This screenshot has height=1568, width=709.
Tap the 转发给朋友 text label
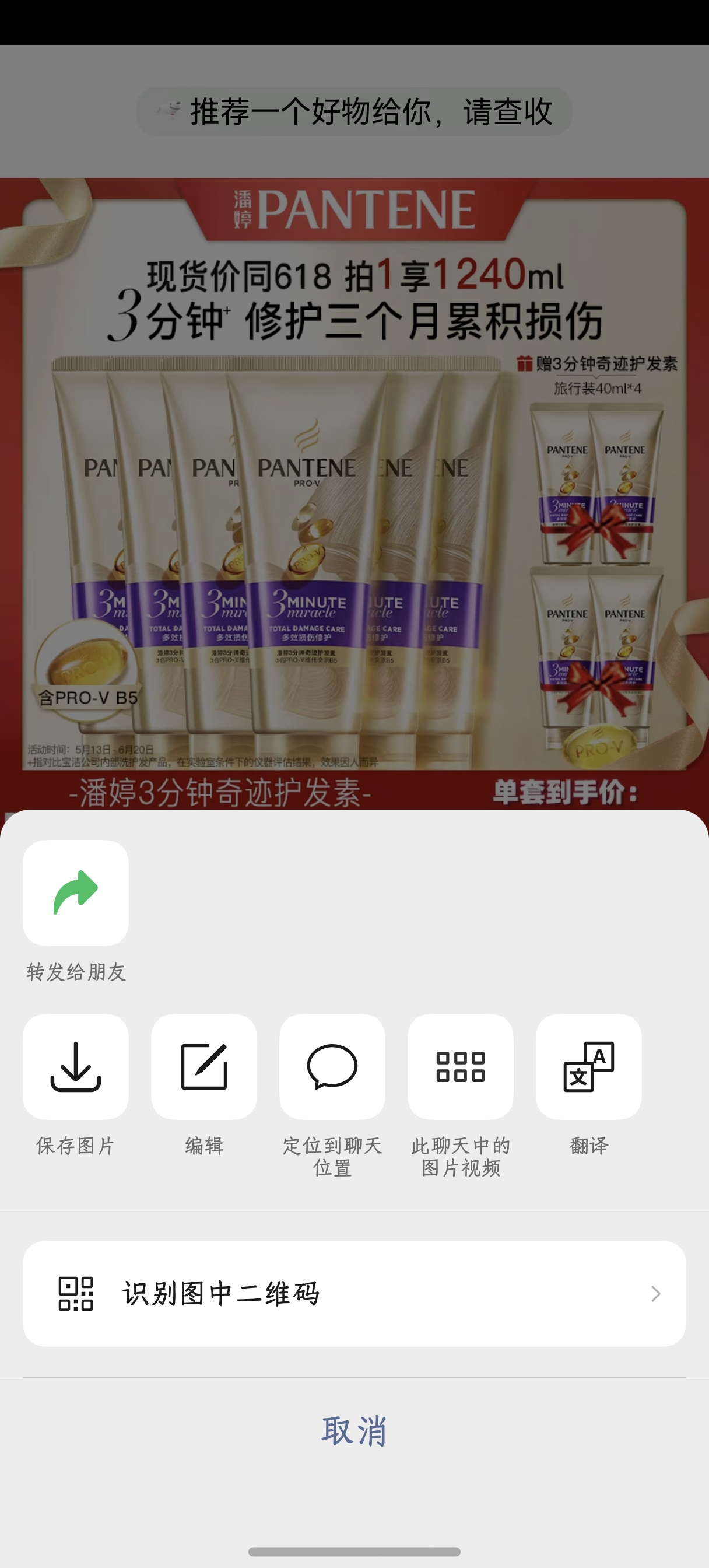(x=75, y=971)
